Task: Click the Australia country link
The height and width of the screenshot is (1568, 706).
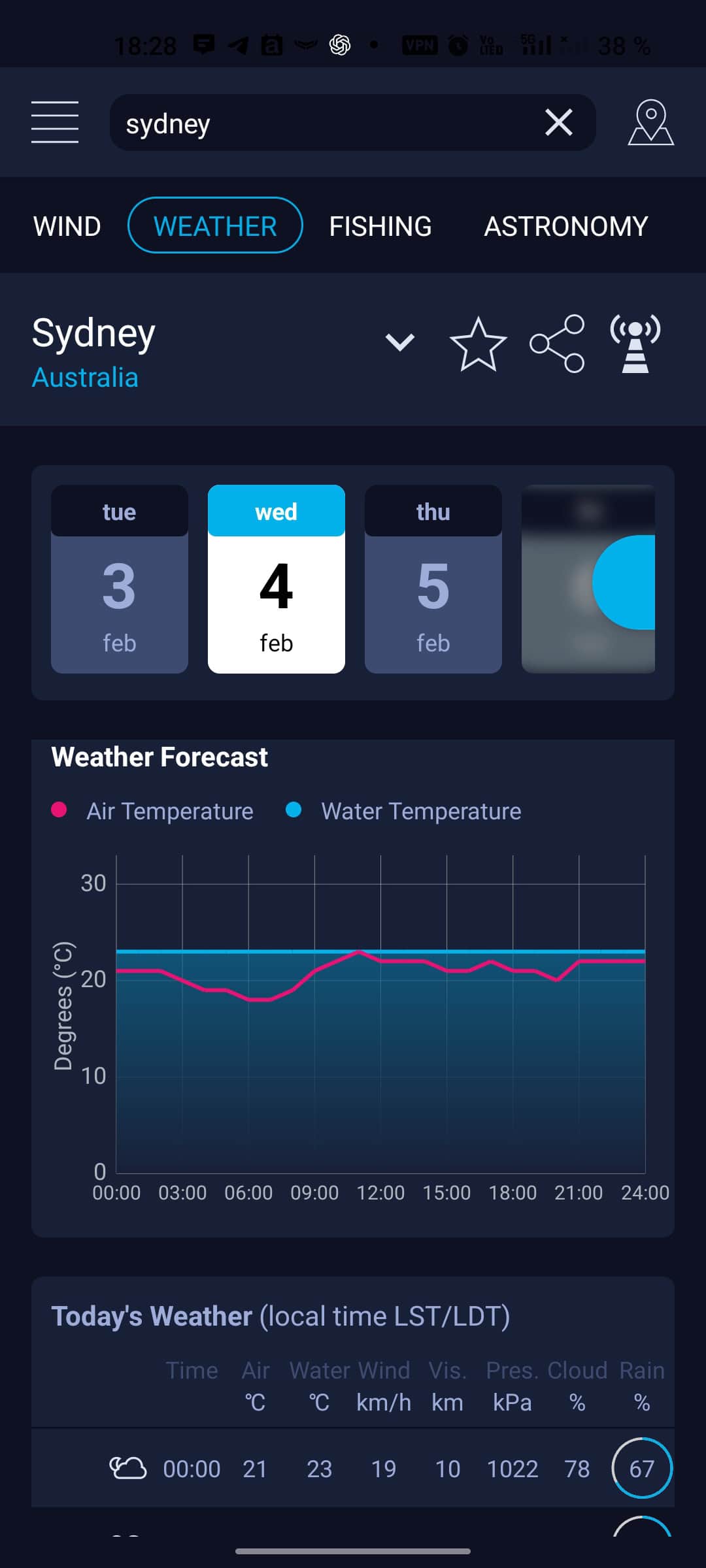Action: coord(84,377)
